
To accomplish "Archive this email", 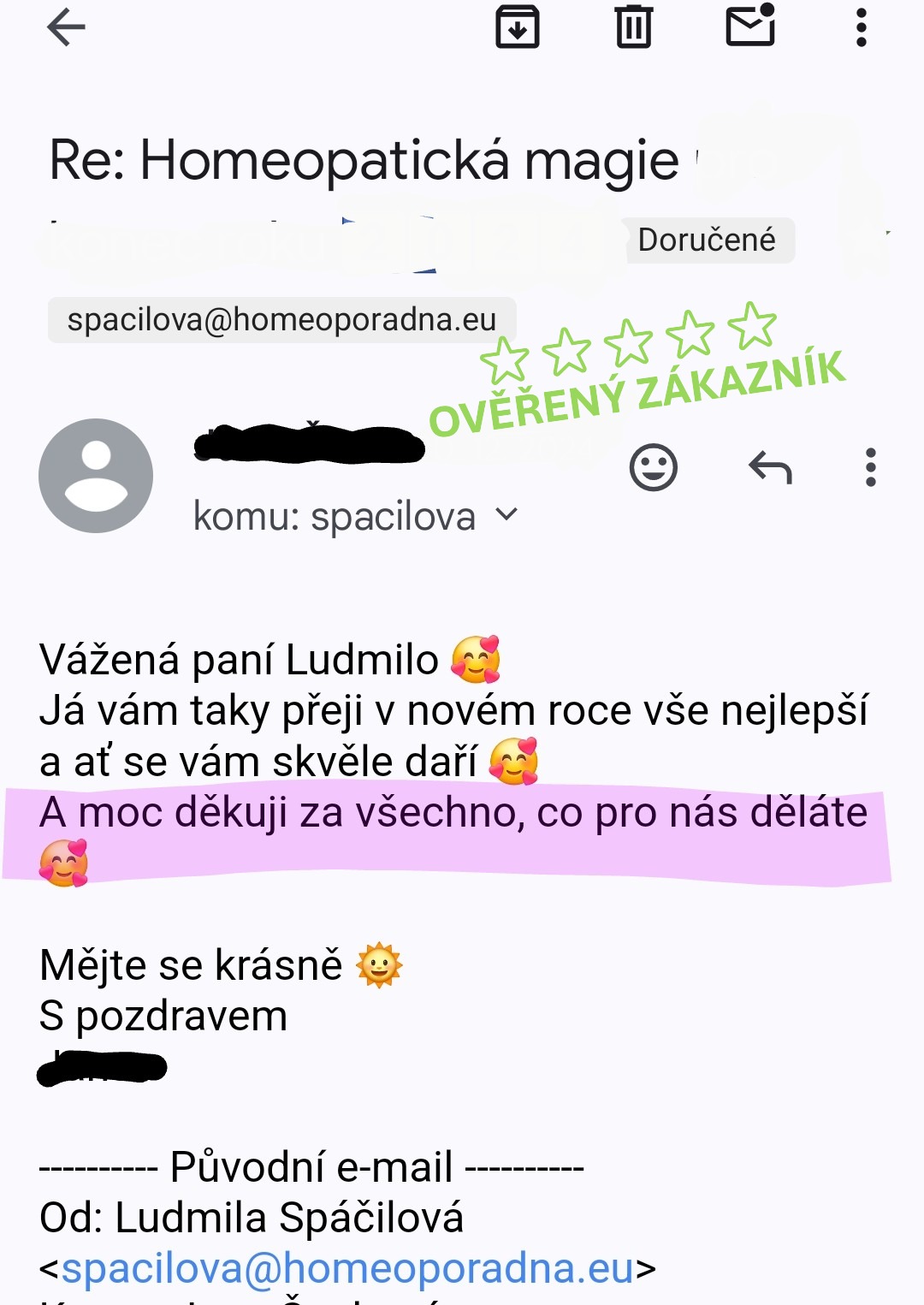I will (x=518, y=27).
